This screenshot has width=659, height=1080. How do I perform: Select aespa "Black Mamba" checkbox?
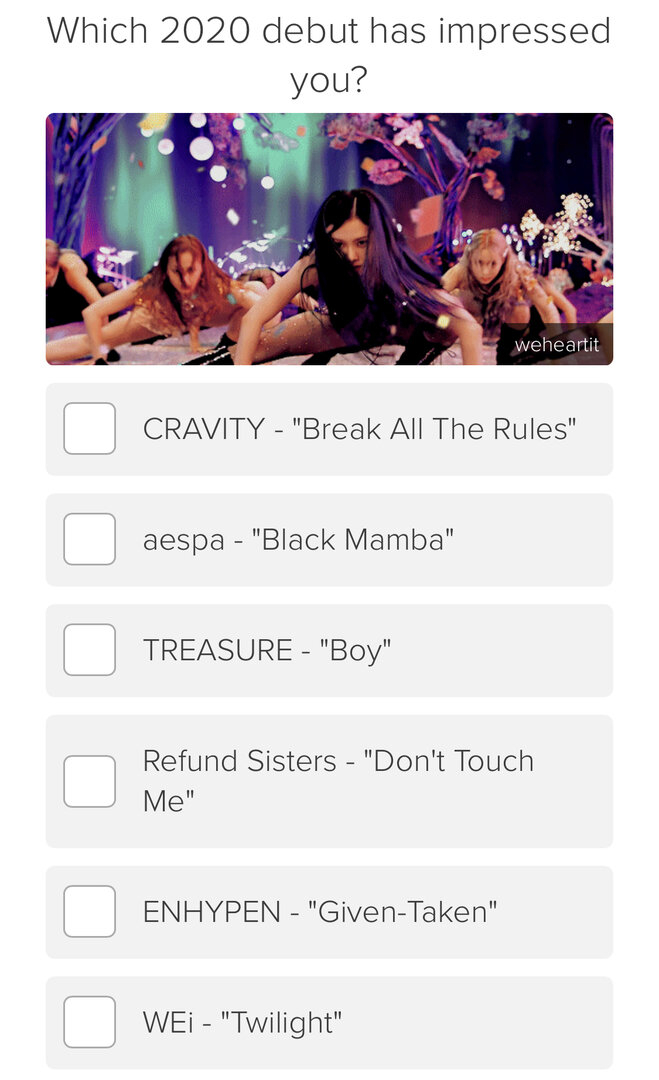pos(90,539)
